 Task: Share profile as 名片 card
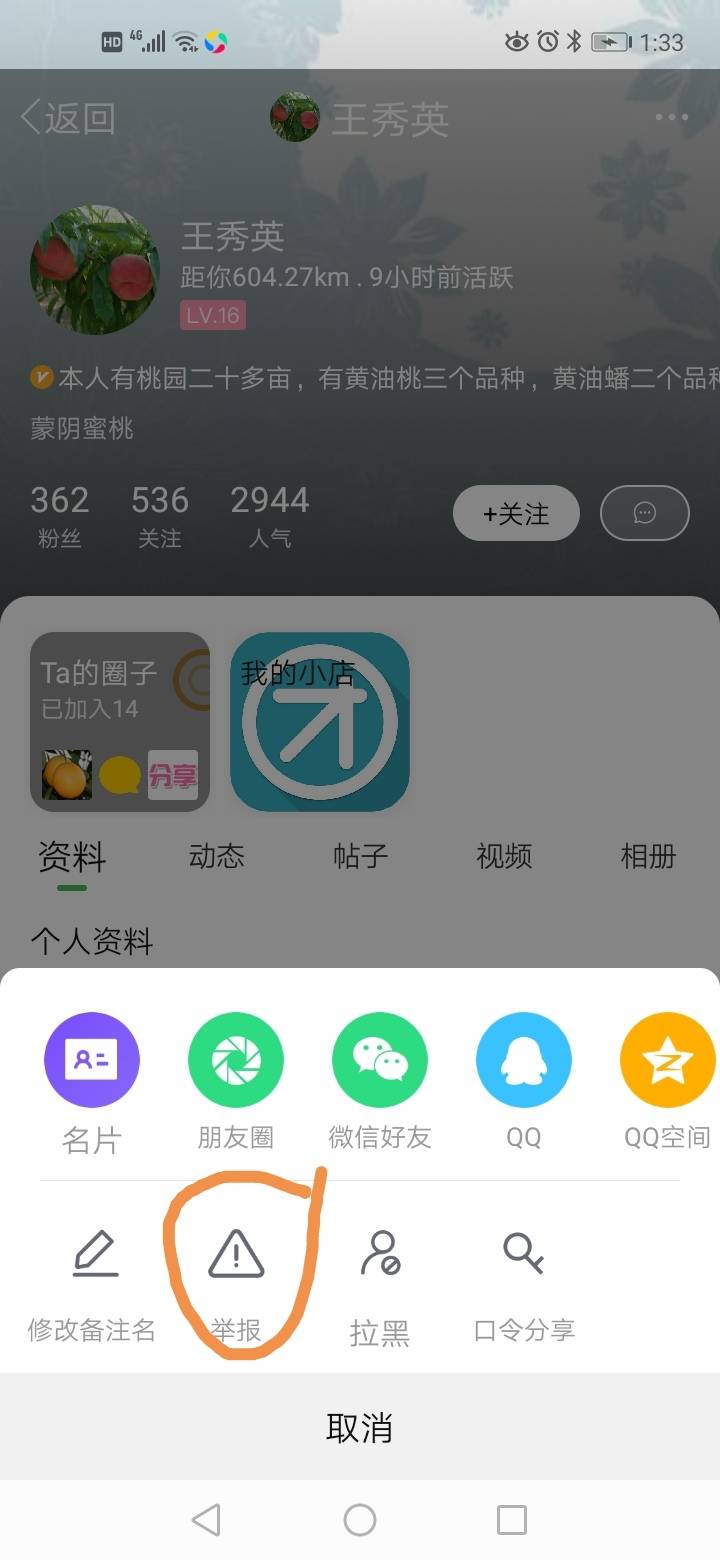92,1061
